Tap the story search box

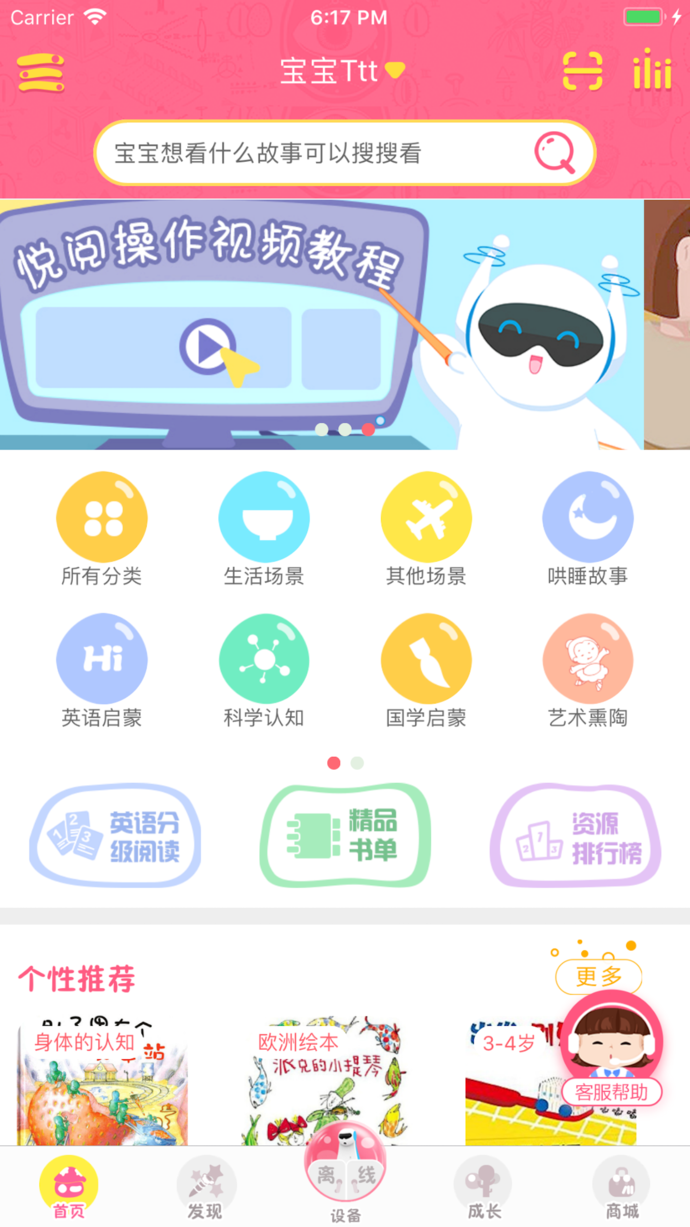coord(320,153)
